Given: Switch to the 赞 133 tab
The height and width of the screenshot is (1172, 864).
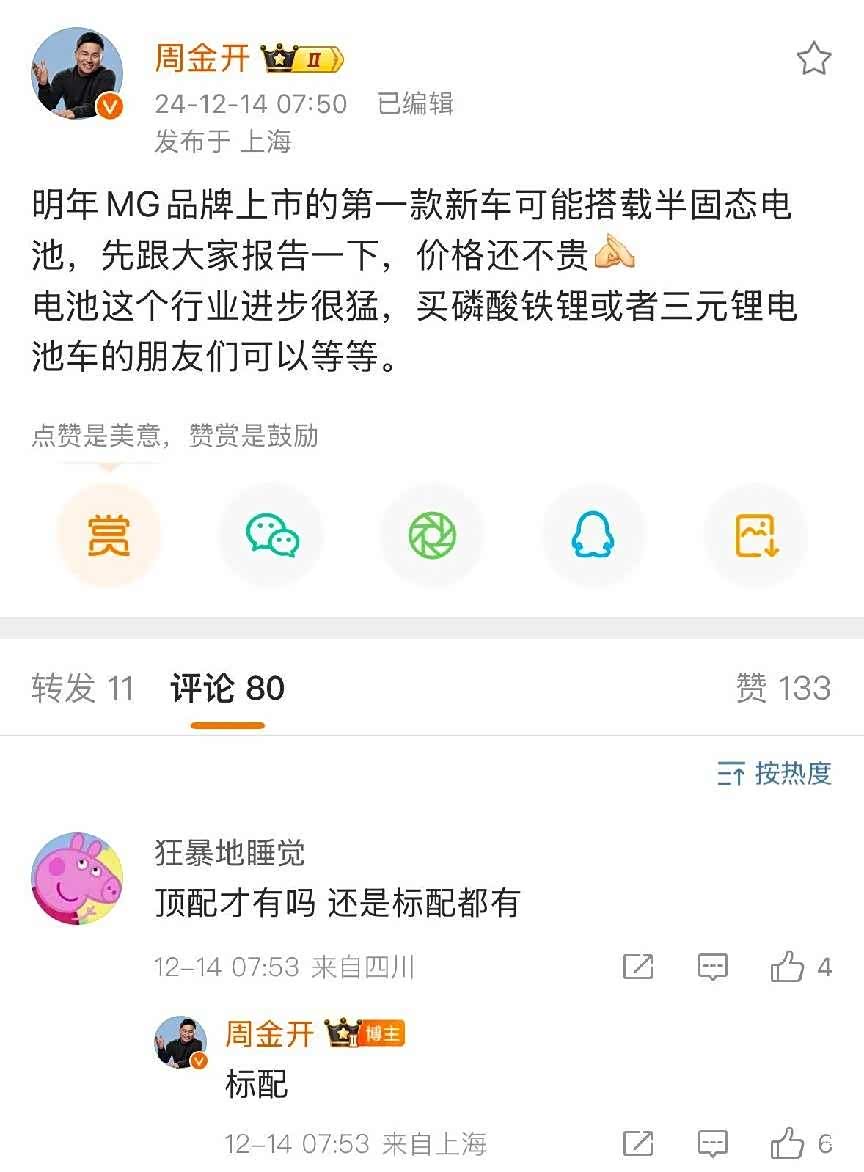Looking at the screenshot, I should (783, 689).
